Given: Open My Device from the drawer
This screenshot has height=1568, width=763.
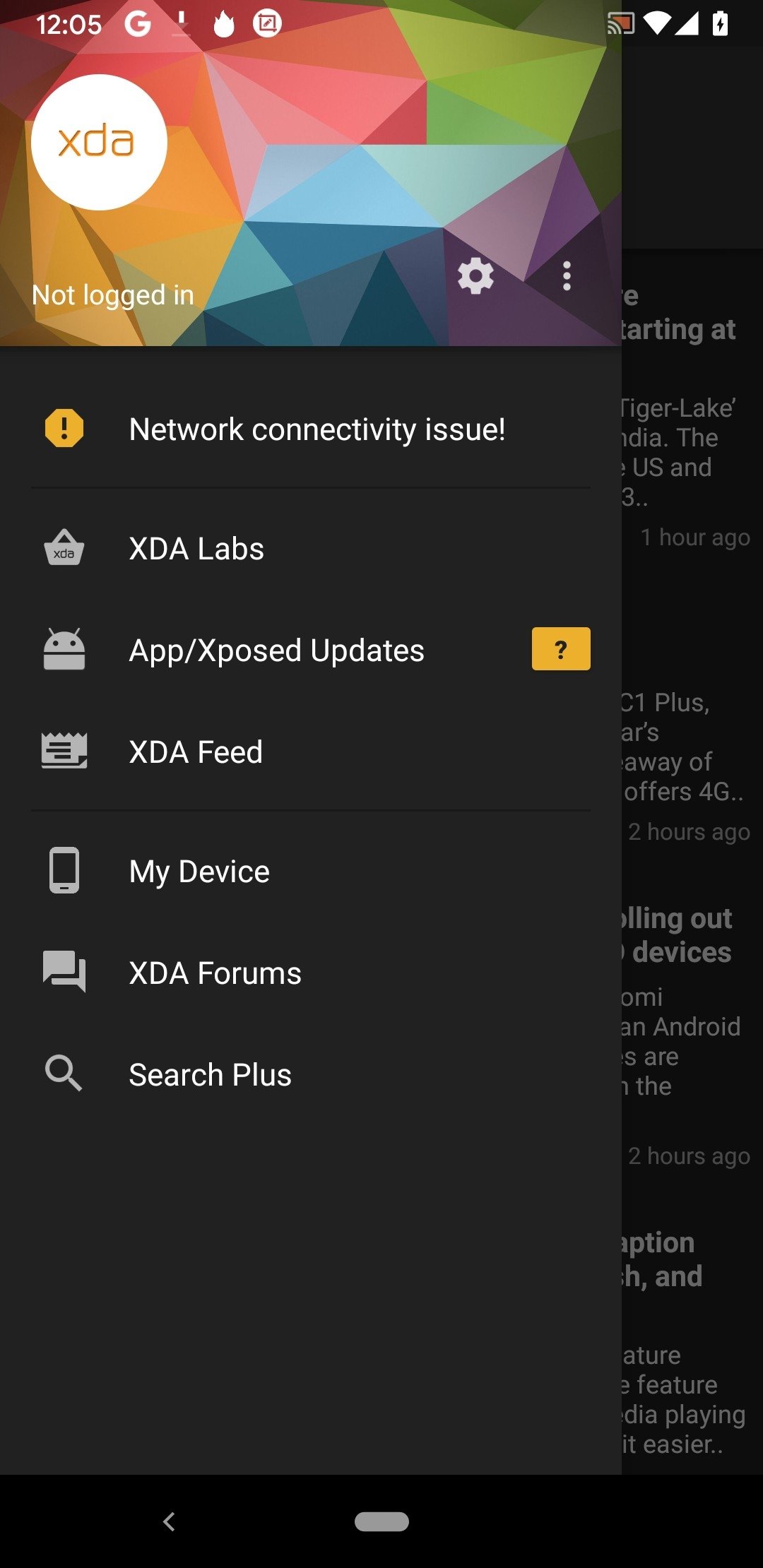Looking at the screenshot, I should click(x=199, y=870).
